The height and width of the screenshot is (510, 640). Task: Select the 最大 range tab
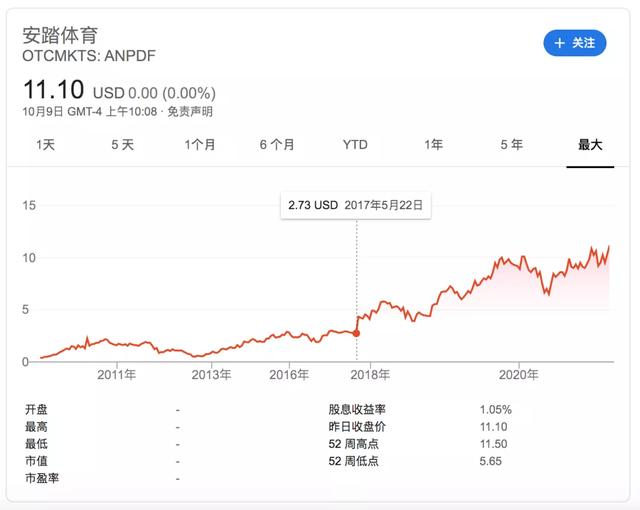pyautogui.click(x=590, y=145)
